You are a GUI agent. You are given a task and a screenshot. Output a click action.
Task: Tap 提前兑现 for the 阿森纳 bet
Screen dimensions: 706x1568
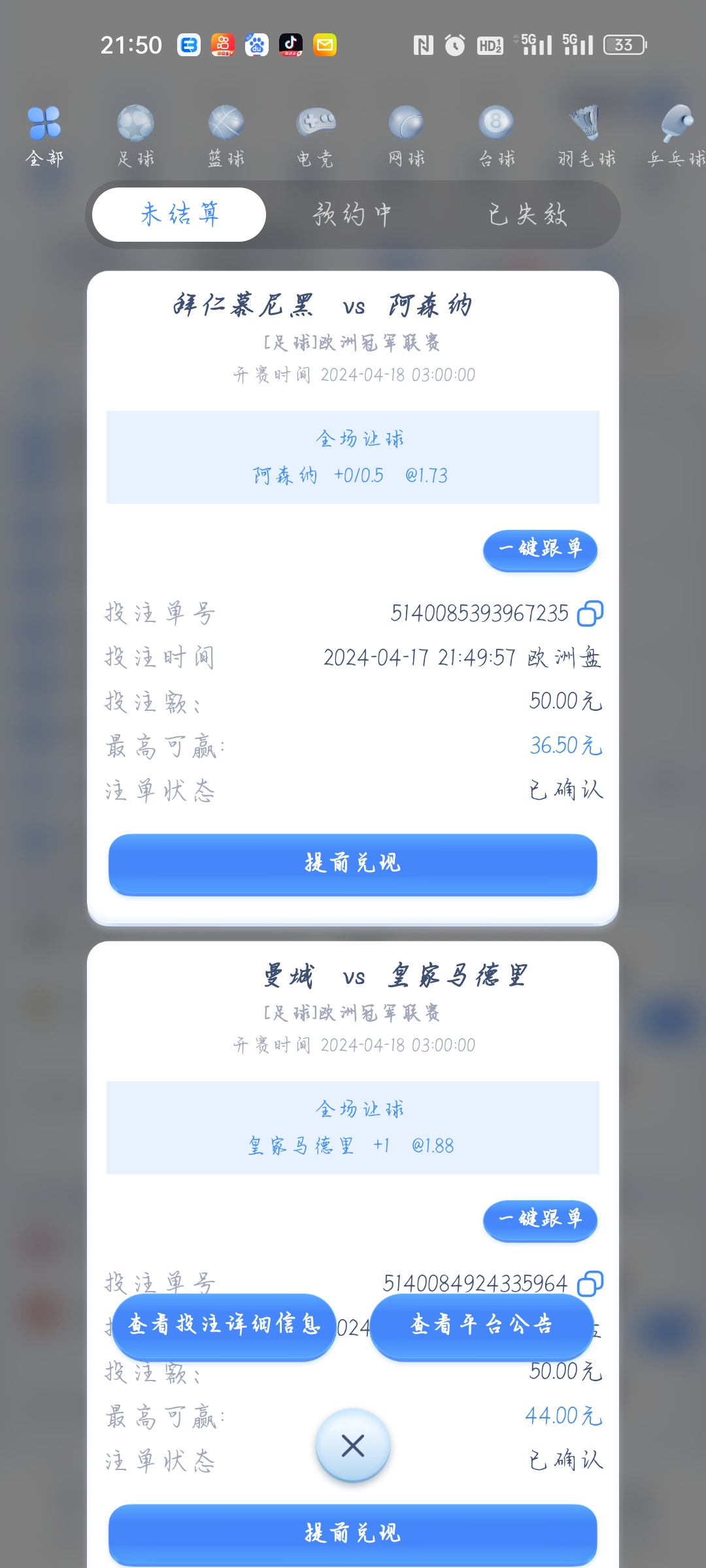click(352, 864)
